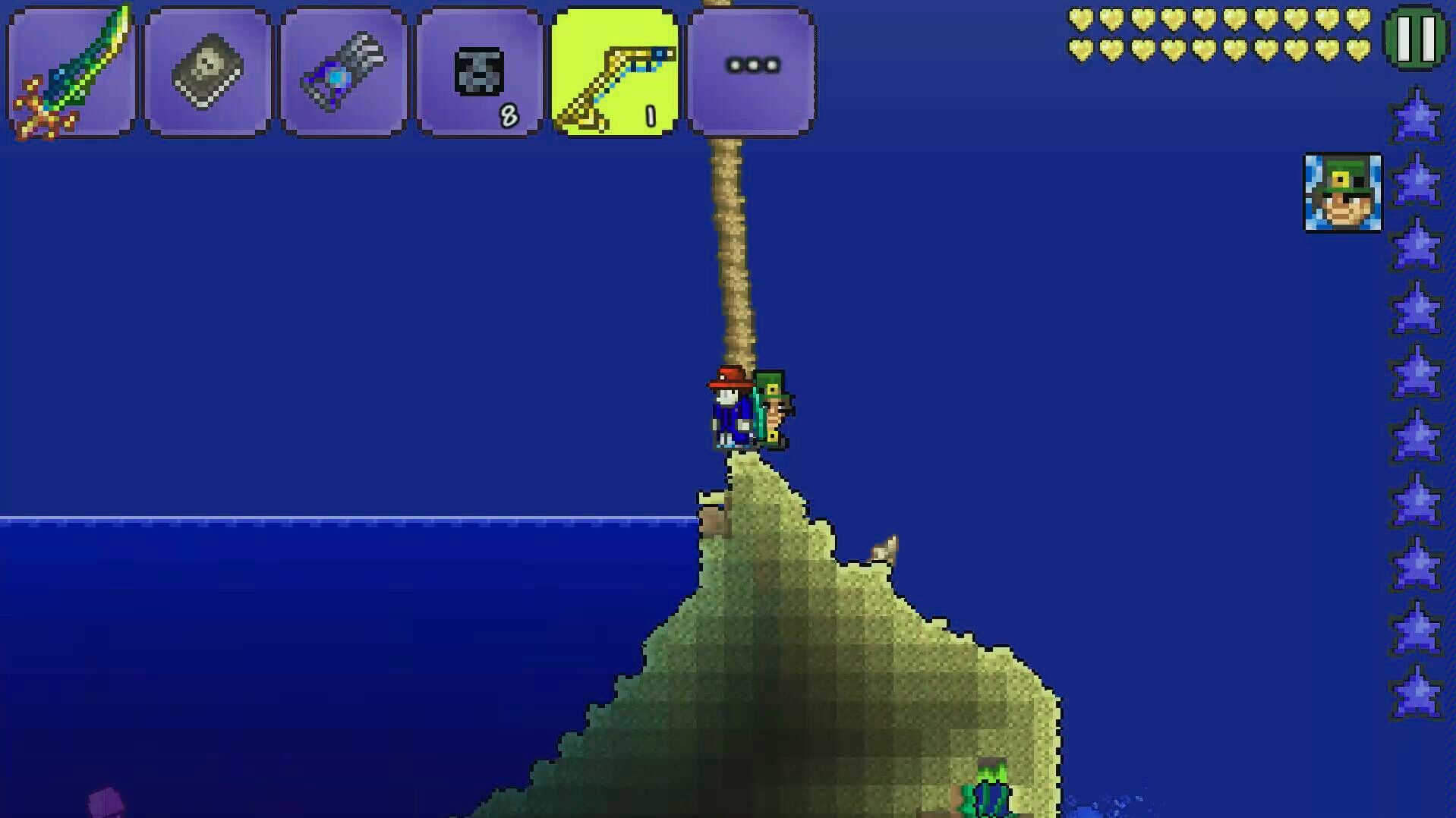Tap the highlighted golden fishing rod slot
Screen dimensions: 1456x818
[615, 73]
